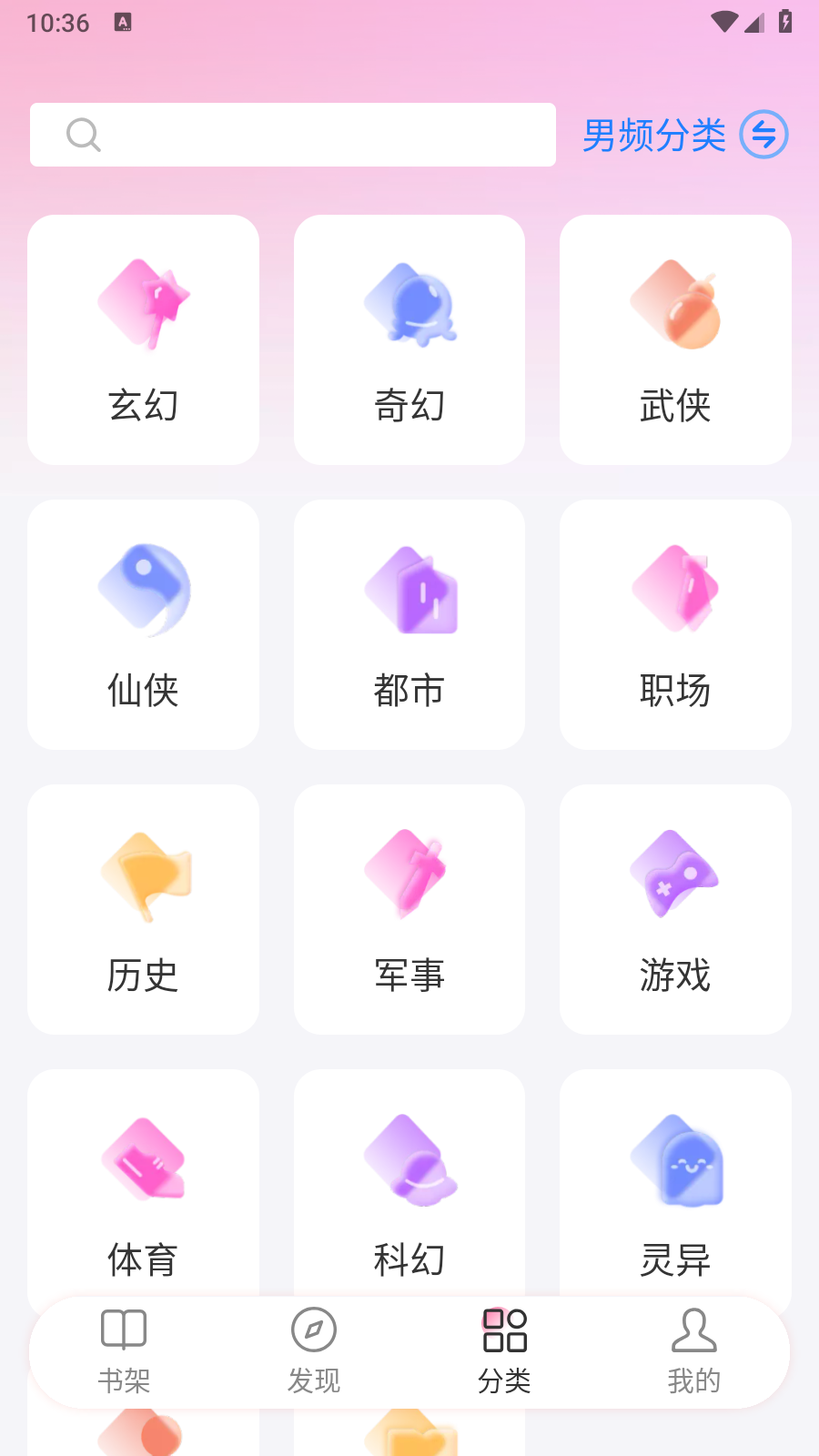Screen dimensions: 819x1456
Task: Open the 都市 city category icon
Action: pyautogui.click(x=409, y=588)
